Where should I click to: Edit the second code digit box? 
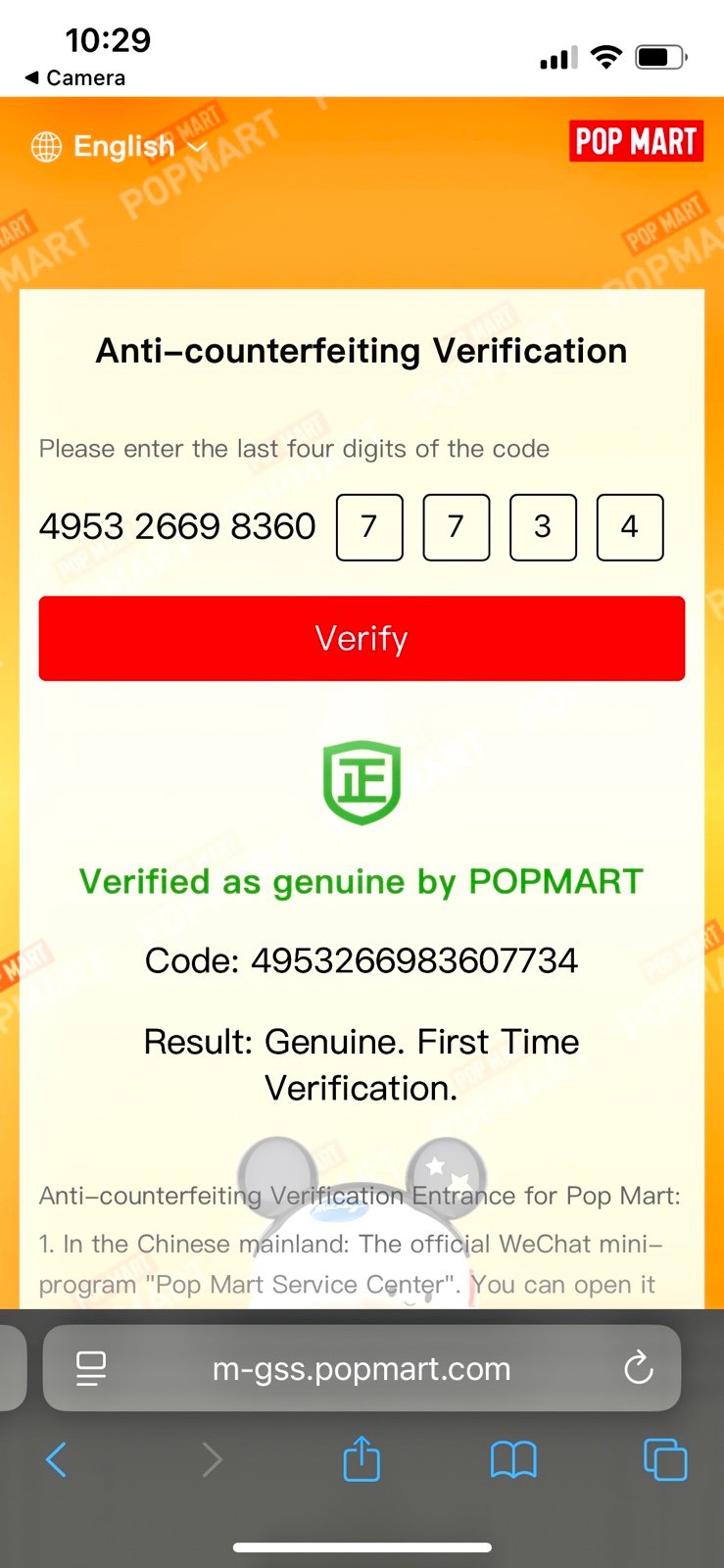coord(456,527)
